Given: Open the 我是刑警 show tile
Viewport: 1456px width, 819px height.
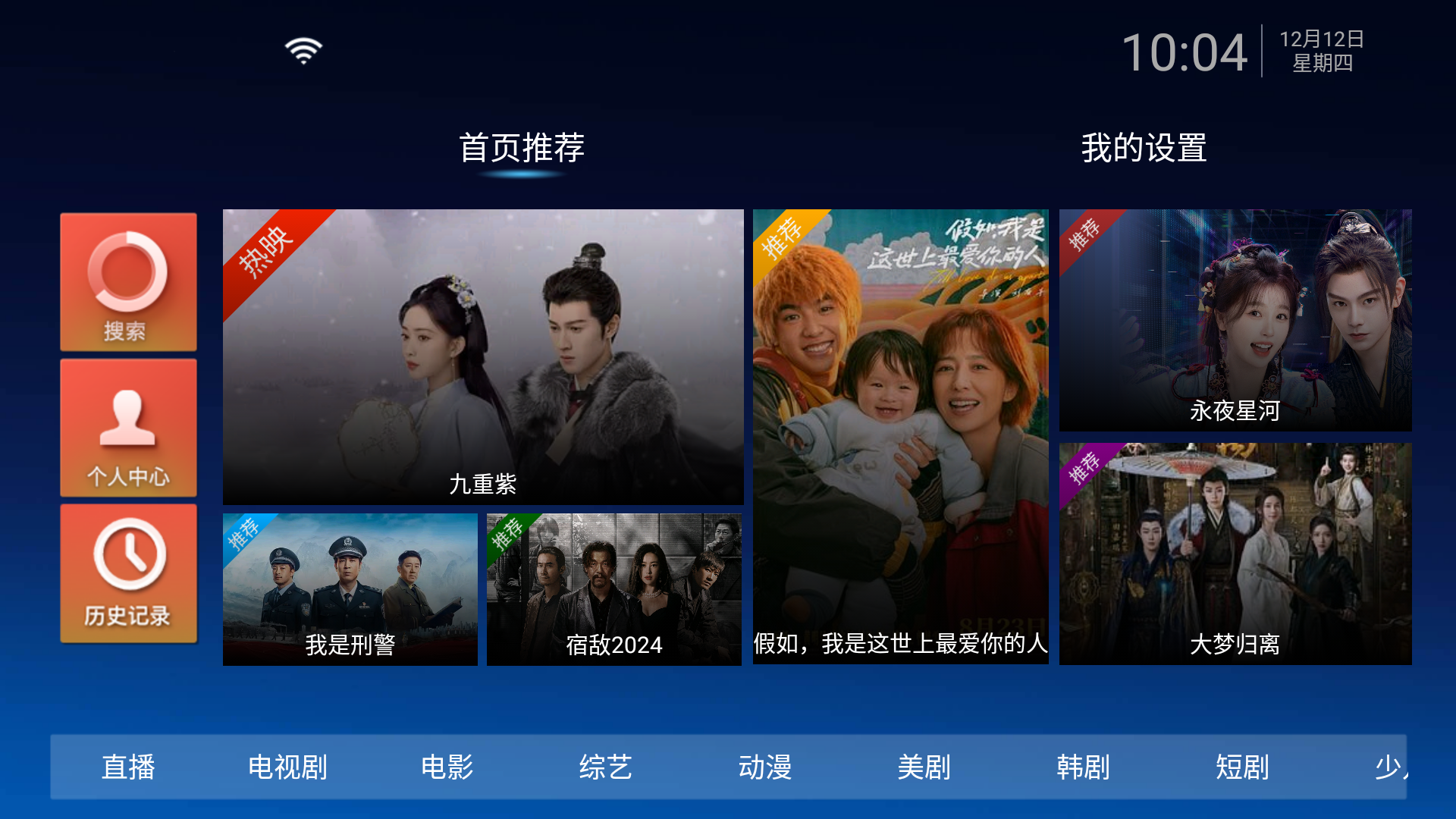Looking at the screenshot, I should [x=350, y=589].
